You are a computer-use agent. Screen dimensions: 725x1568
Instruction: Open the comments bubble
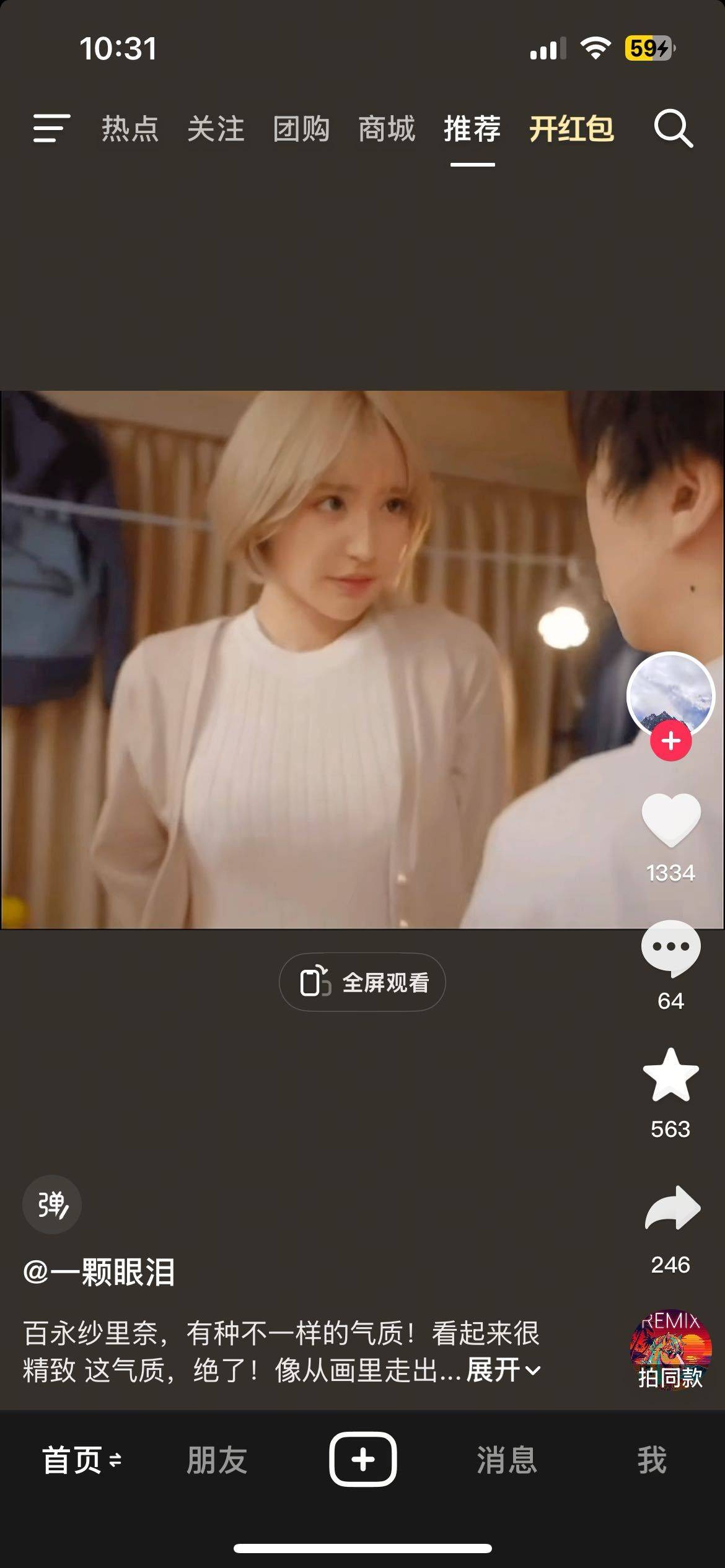(x=671, y=948)
